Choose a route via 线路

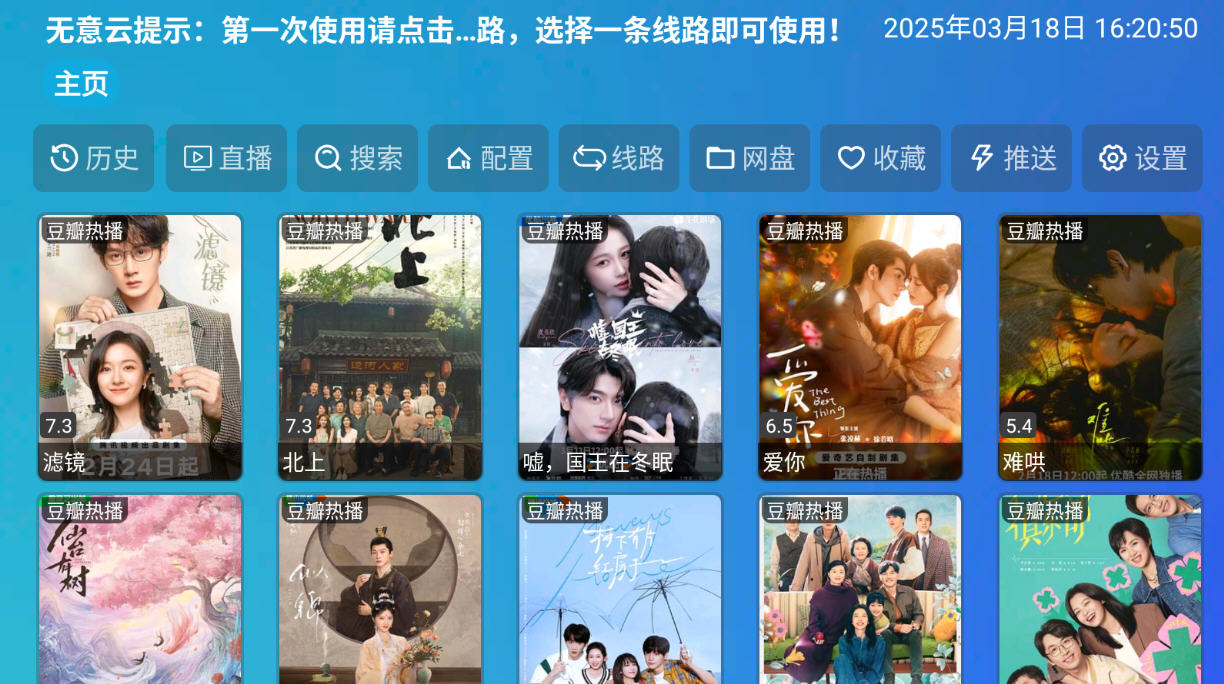tap(619, 158)
